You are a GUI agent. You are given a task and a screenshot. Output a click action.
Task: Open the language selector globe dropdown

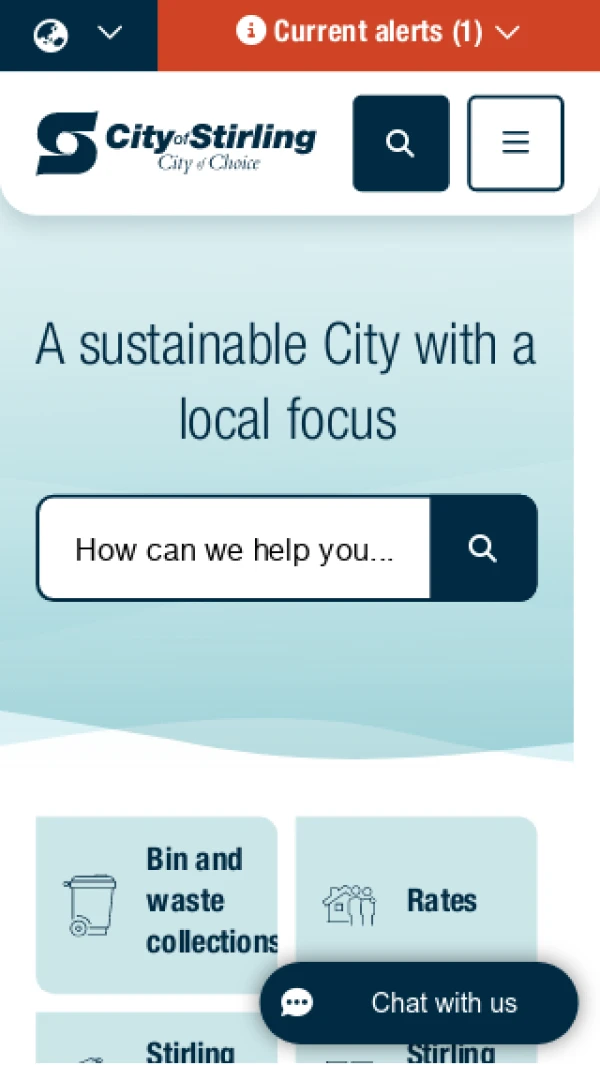[x=78, y=35]
